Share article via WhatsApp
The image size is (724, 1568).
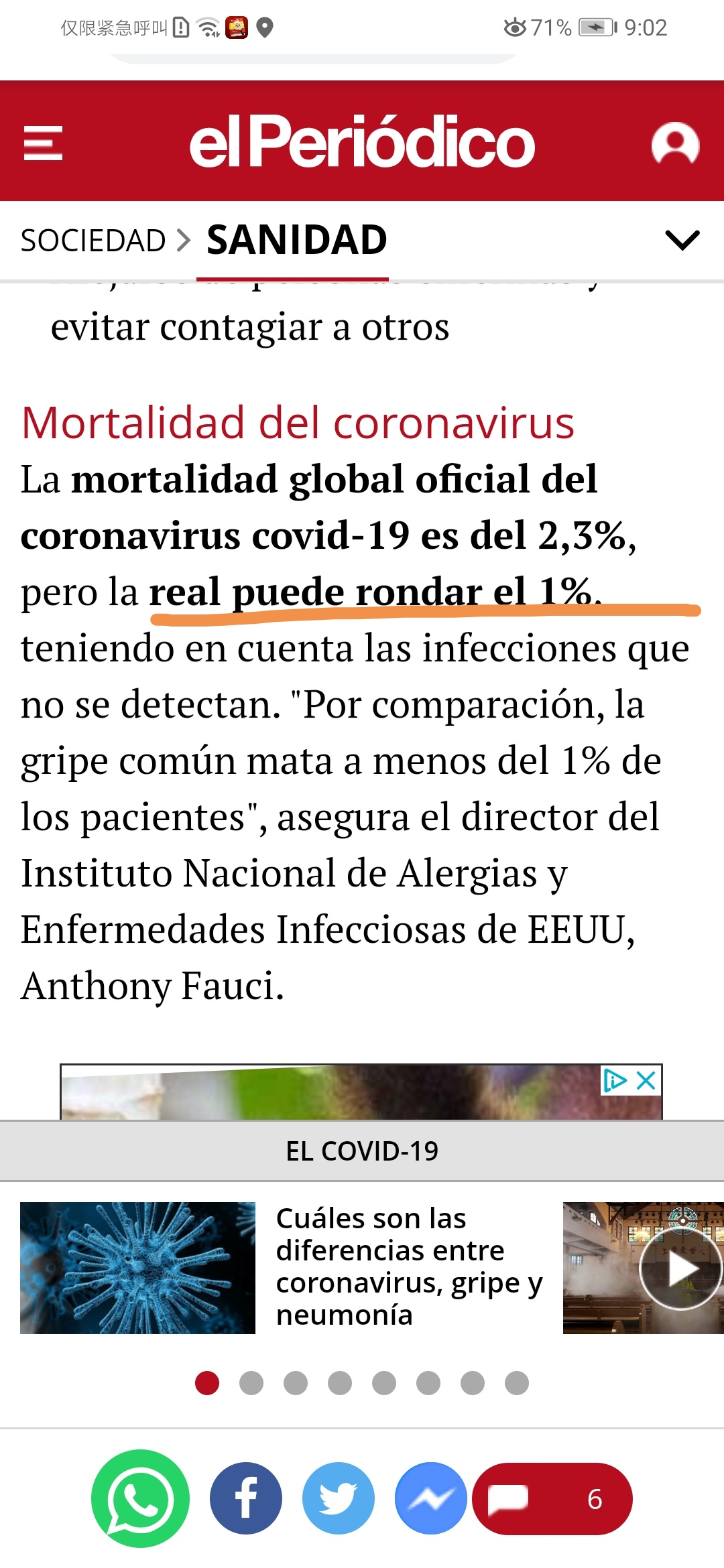pos(140,1499)
